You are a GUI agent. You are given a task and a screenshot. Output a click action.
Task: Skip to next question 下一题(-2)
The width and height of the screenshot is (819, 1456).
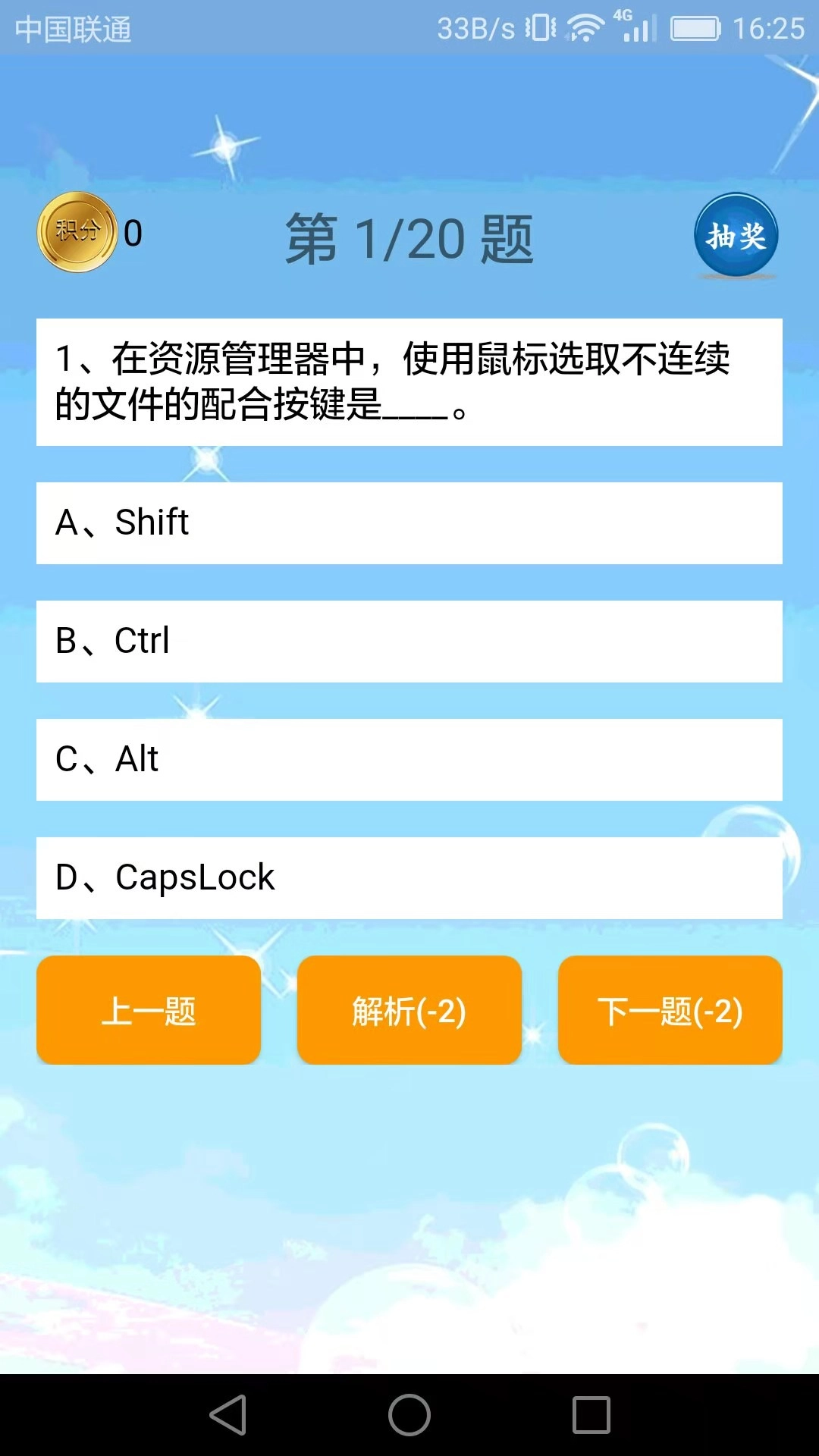[x=670, y=1010]
